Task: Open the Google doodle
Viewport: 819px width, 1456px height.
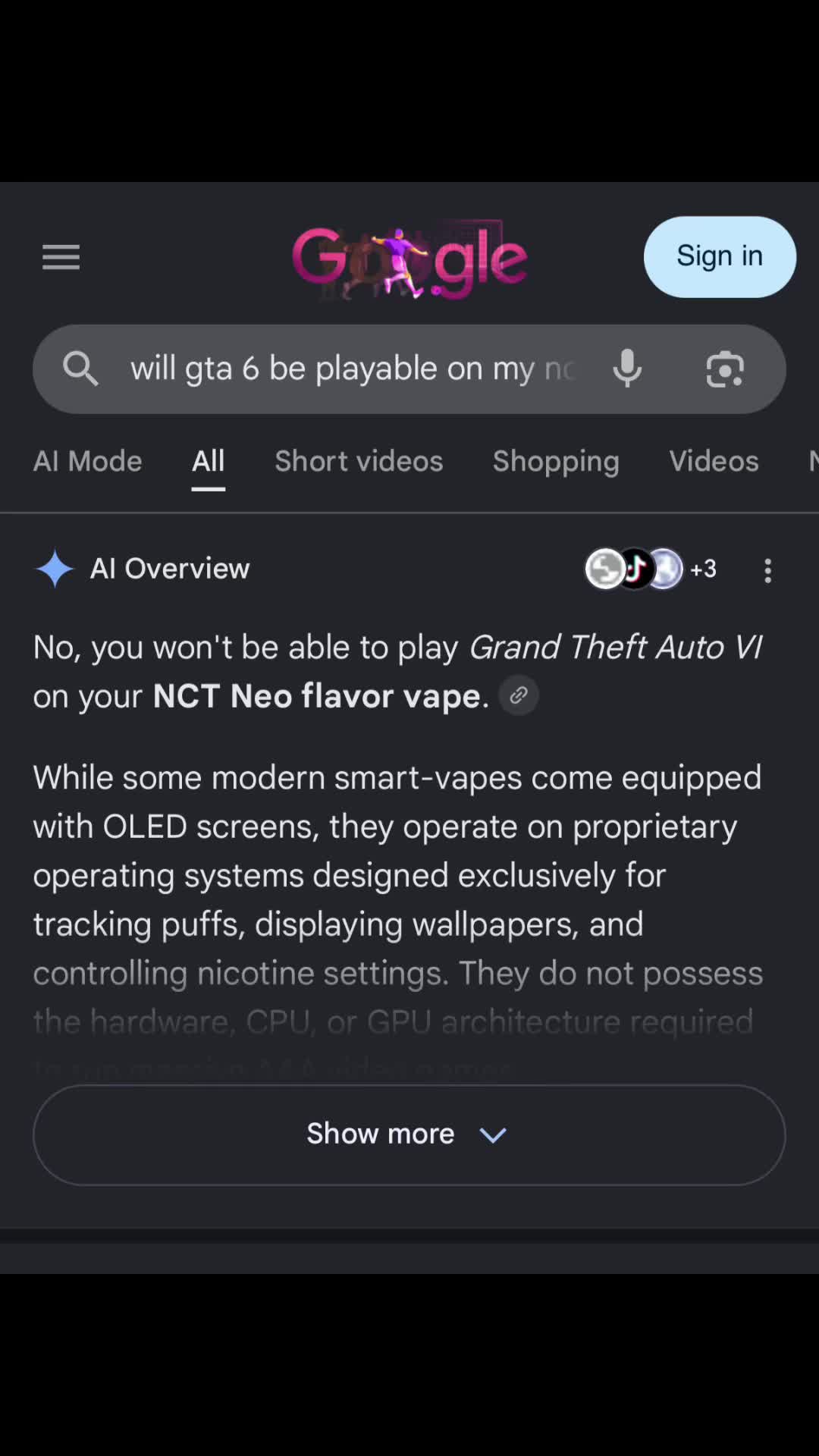Action: tap(409, 259)
